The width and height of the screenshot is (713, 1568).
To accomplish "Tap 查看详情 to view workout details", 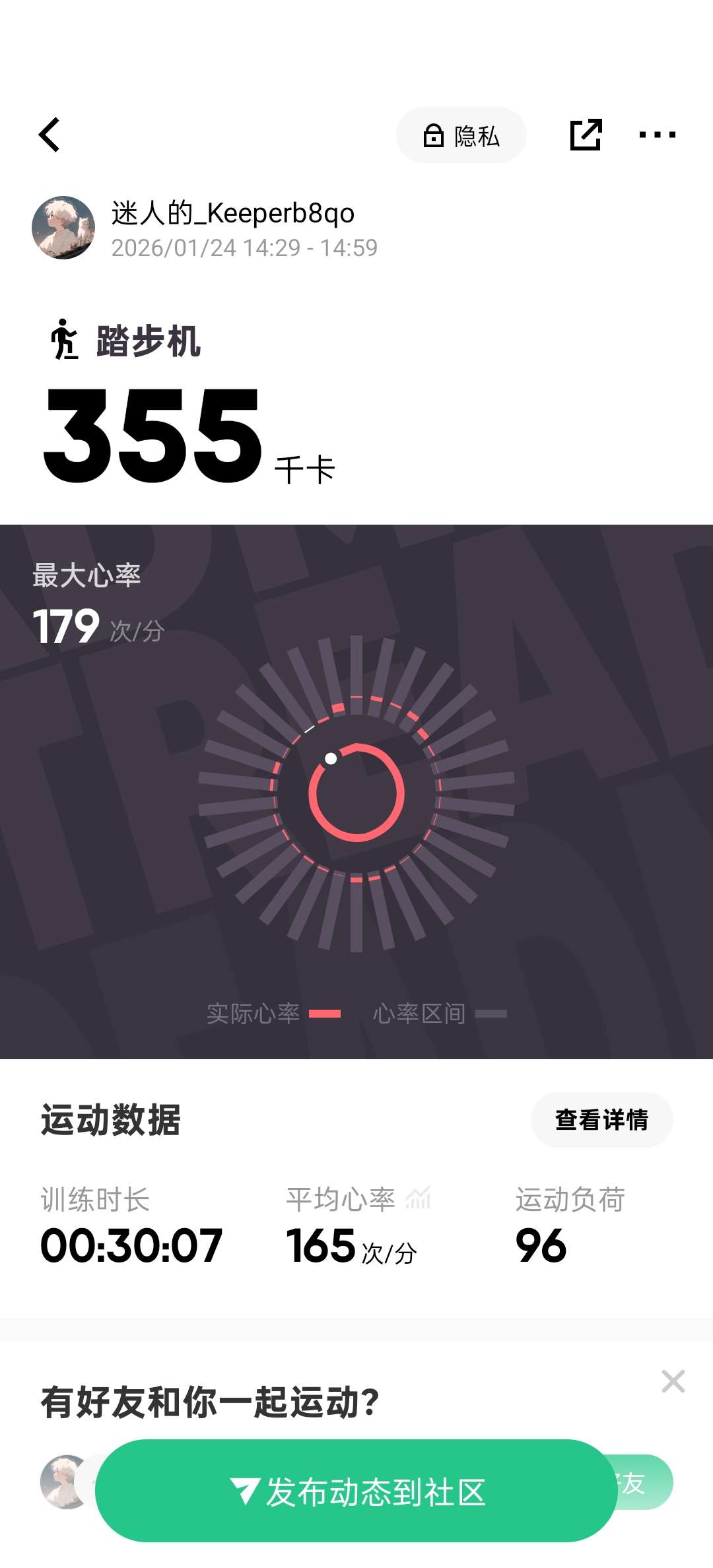I will (x=601, y=1120).
